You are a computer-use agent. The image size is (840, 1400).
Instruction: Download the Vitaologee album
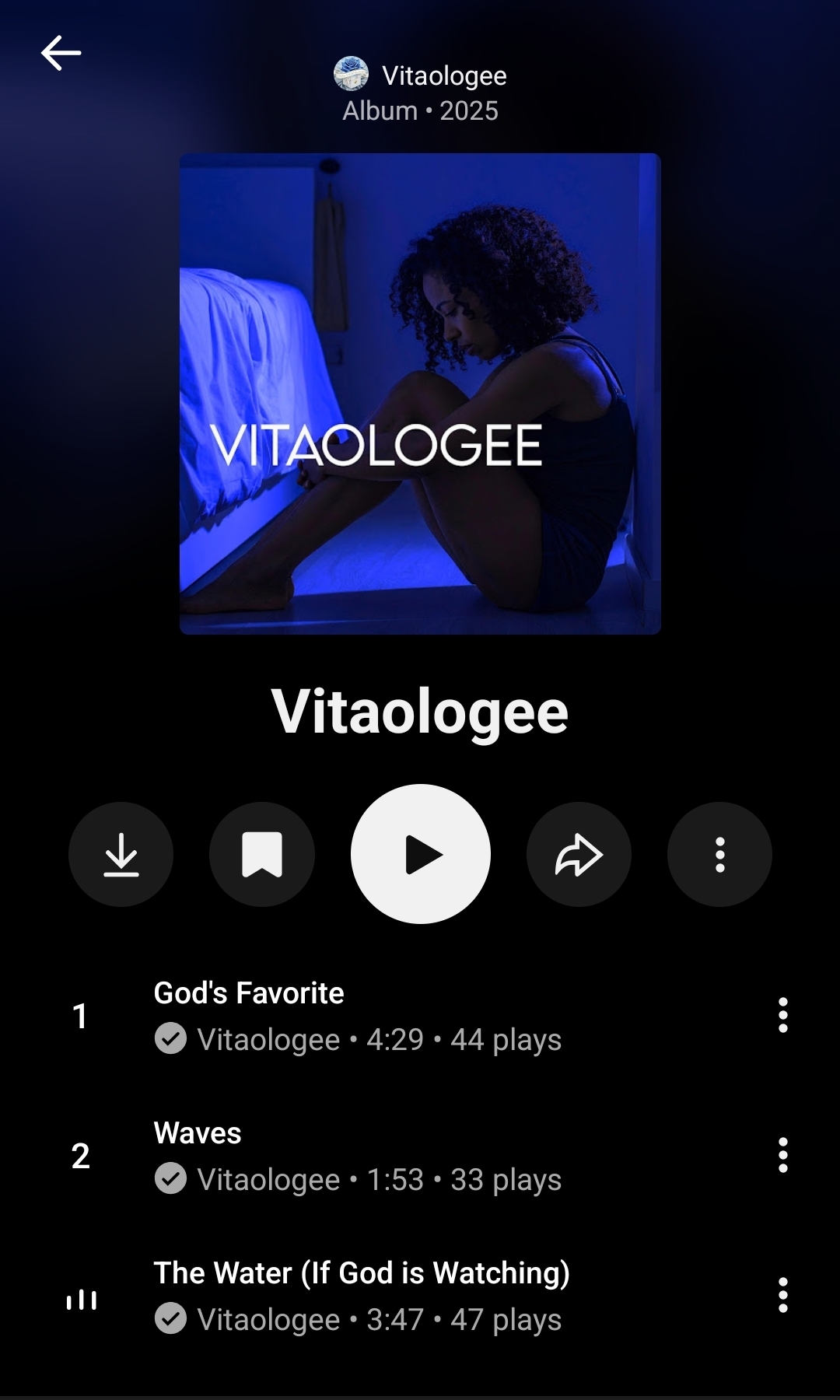(121, 854)
